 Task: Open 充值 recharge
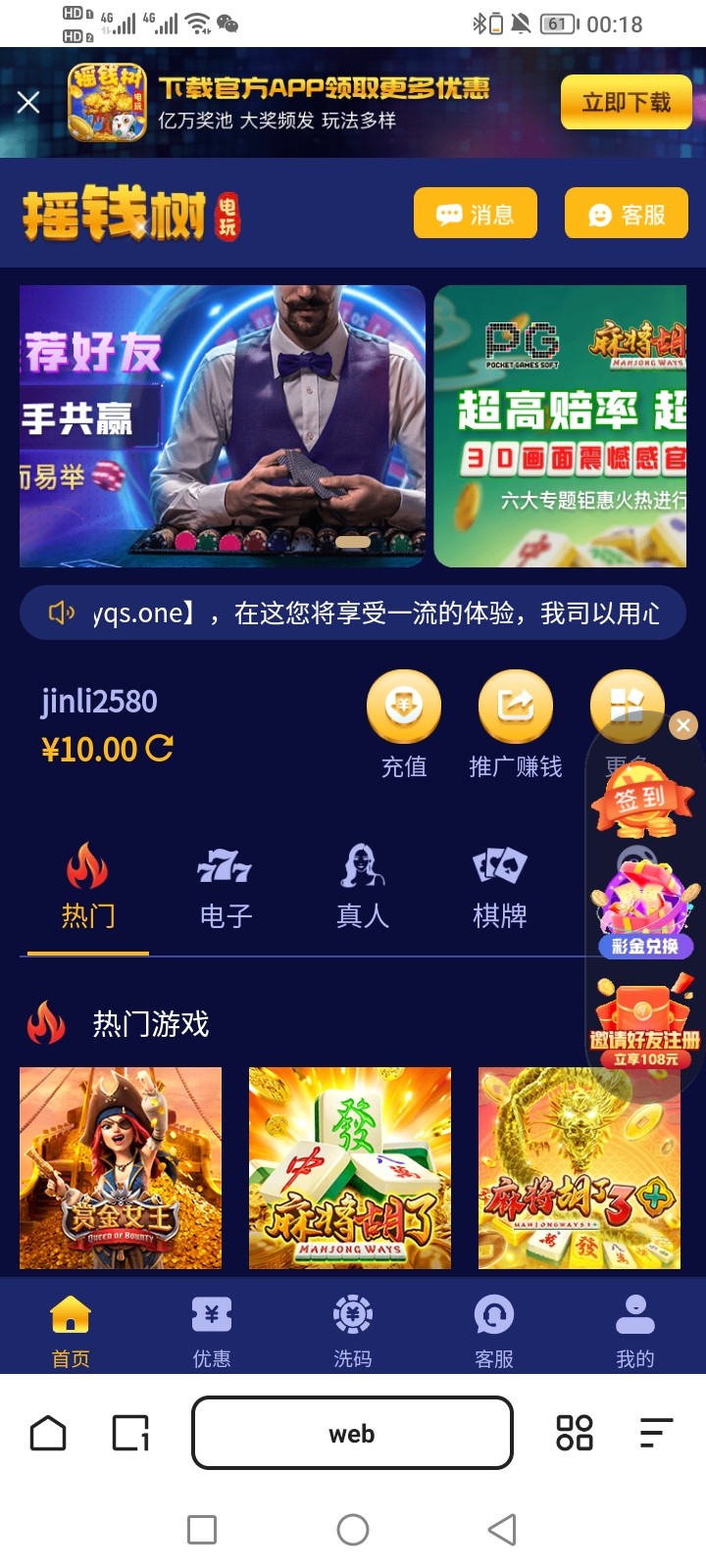tap(404, 725)
